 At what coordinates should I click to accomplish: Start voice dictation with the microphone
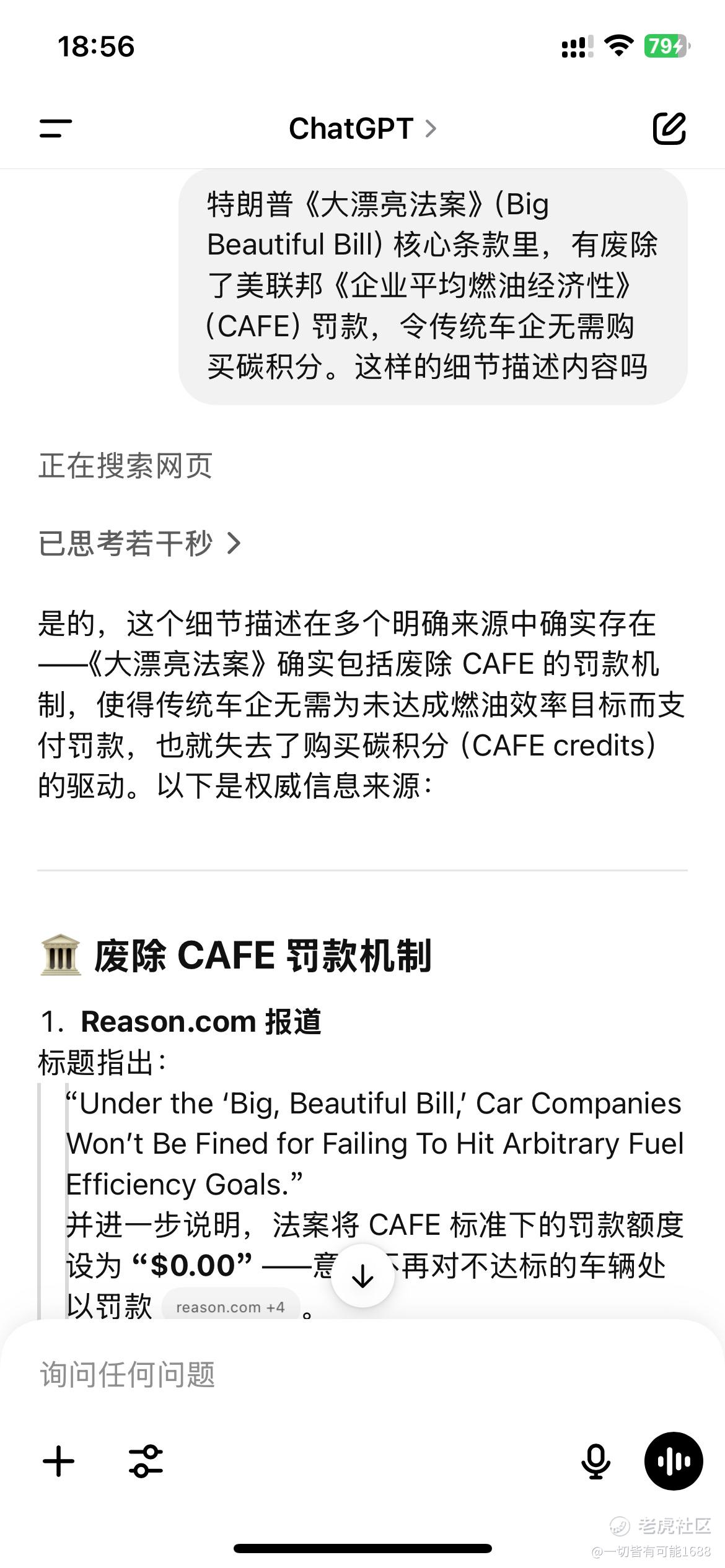(595, 1461)
